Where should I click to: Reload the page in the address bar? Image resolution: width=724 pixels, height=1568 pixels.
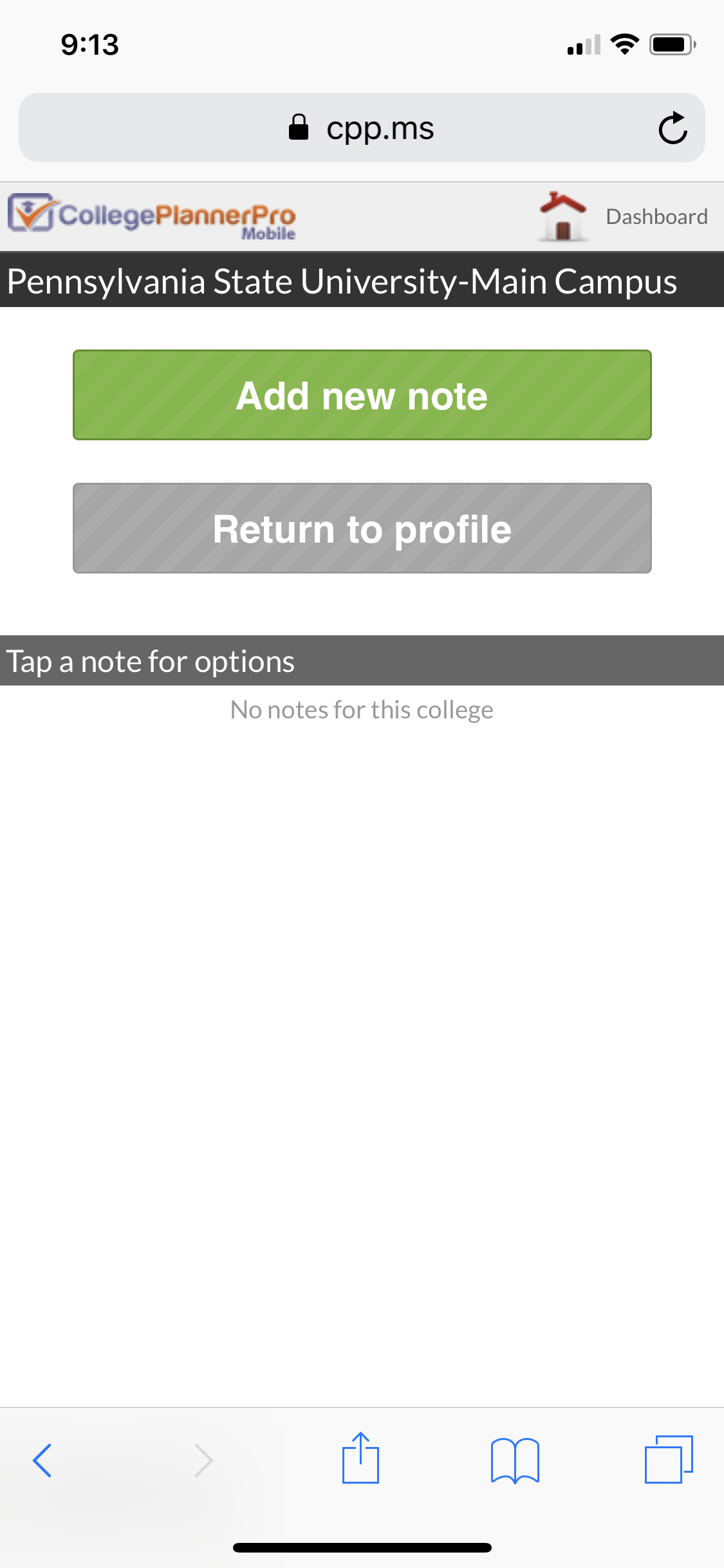coord(673,127)
